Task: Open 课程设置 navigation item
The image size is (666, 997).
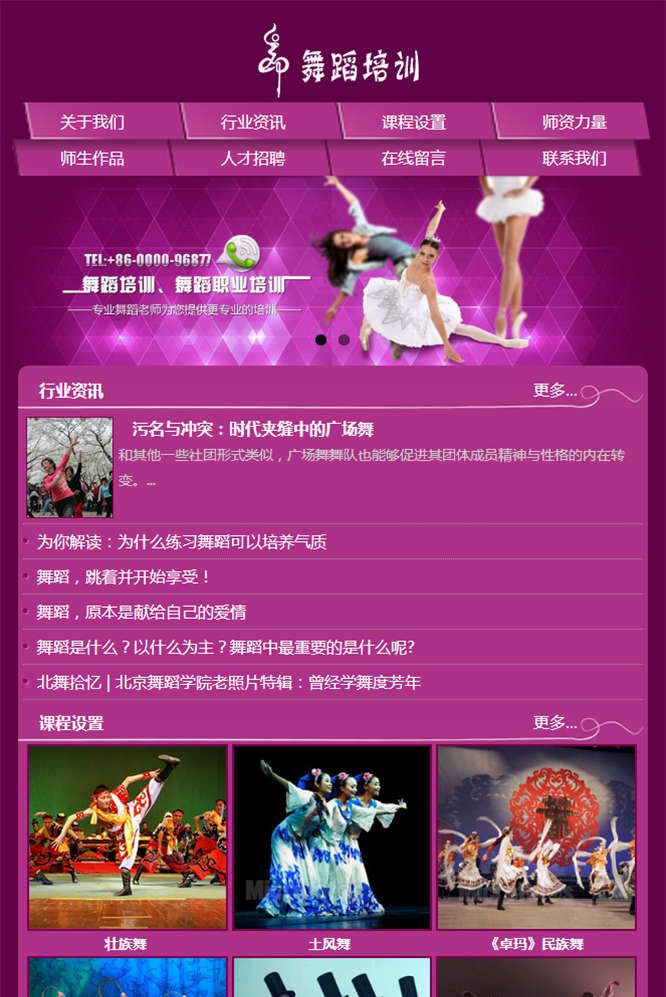Action: pyautogui.click(x=413, y=122)
